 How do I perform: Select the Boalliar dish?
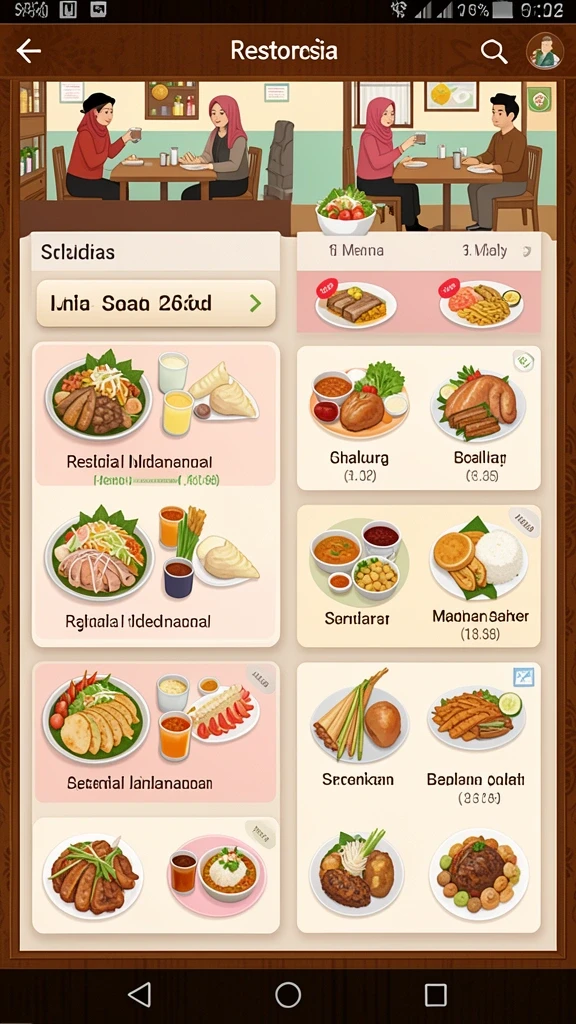point(479,418)
